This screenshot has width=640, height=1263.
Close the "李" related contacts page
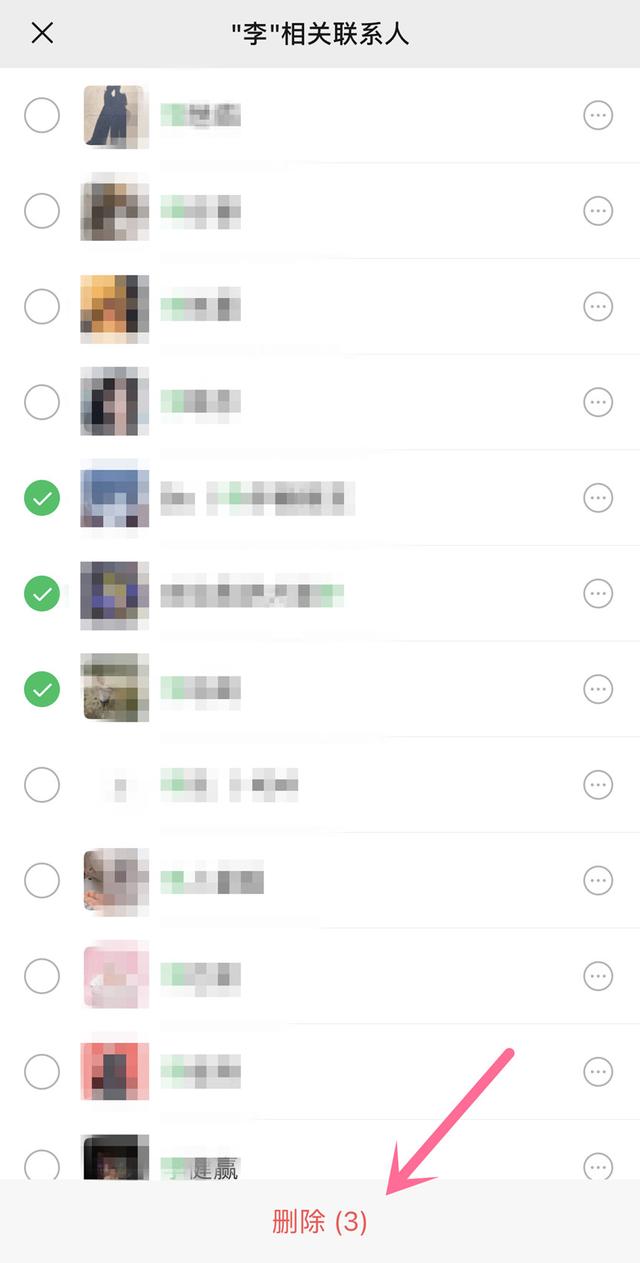pyautogui.click(x=42, y=33)
